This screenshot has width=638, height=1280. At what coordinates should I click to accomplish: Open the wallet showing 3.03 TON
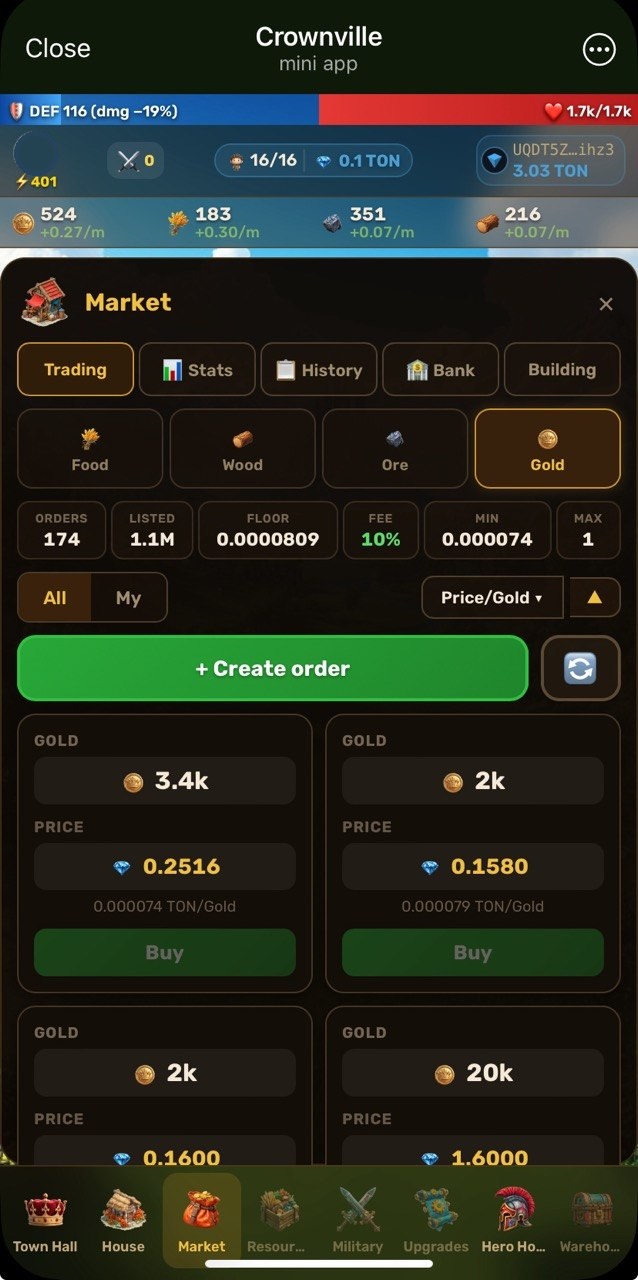pos(548,160)
